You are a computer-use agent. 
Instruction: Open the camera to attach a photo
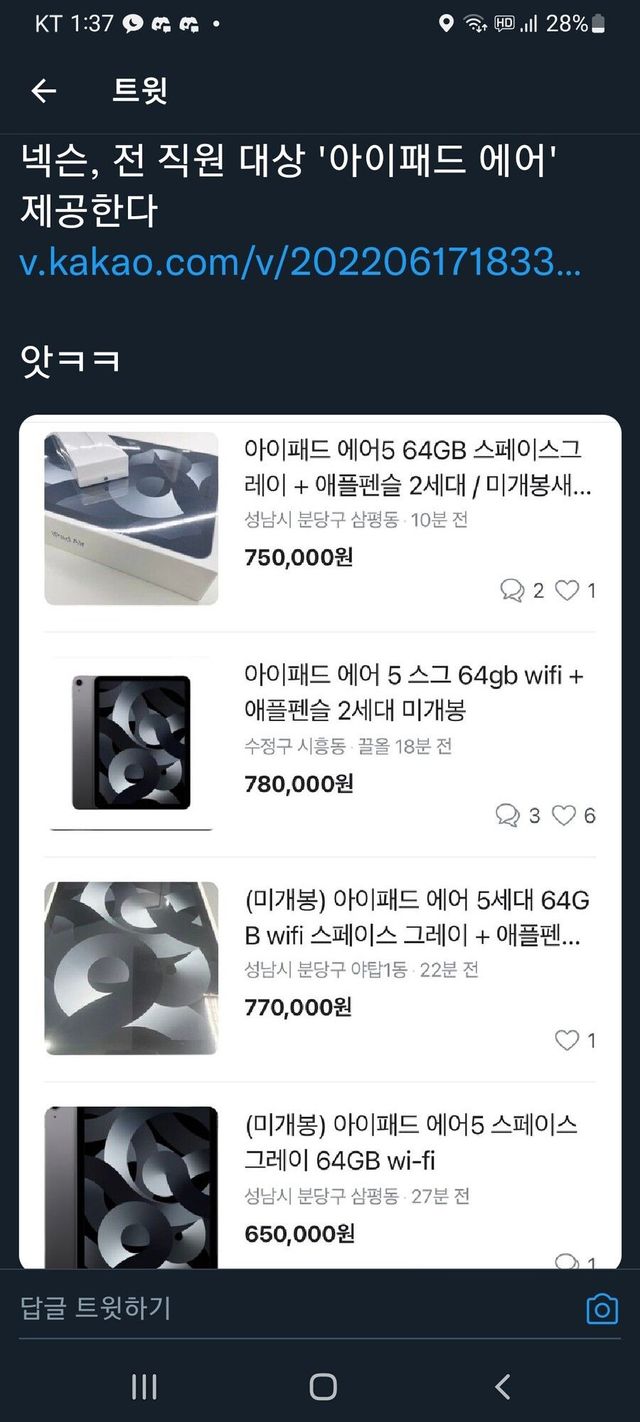tap(601, 1308)
